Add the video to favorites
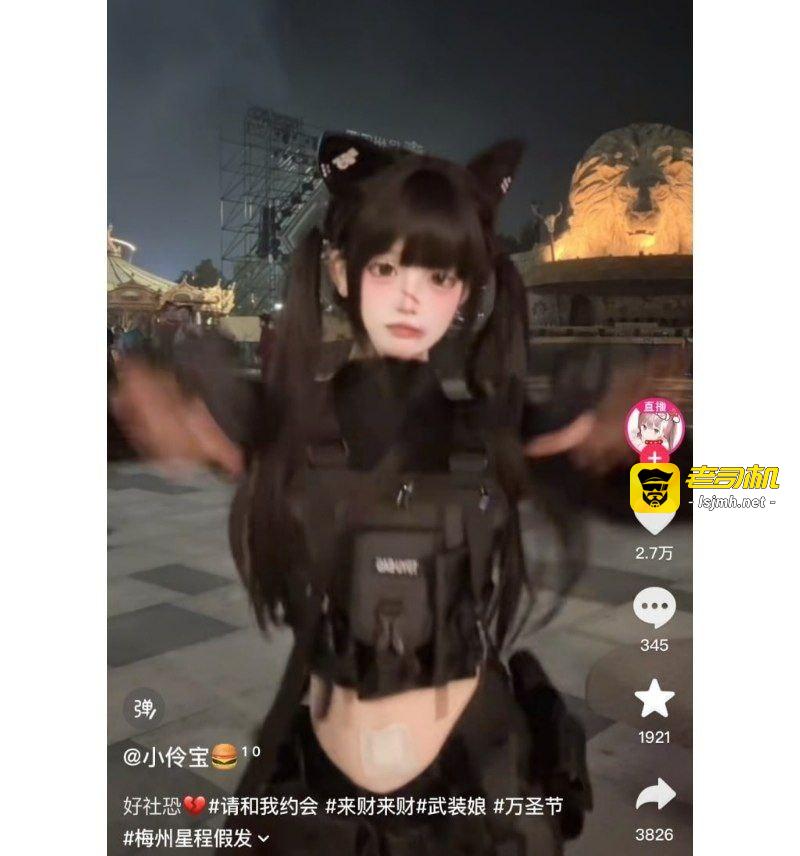 click(654, 699)
